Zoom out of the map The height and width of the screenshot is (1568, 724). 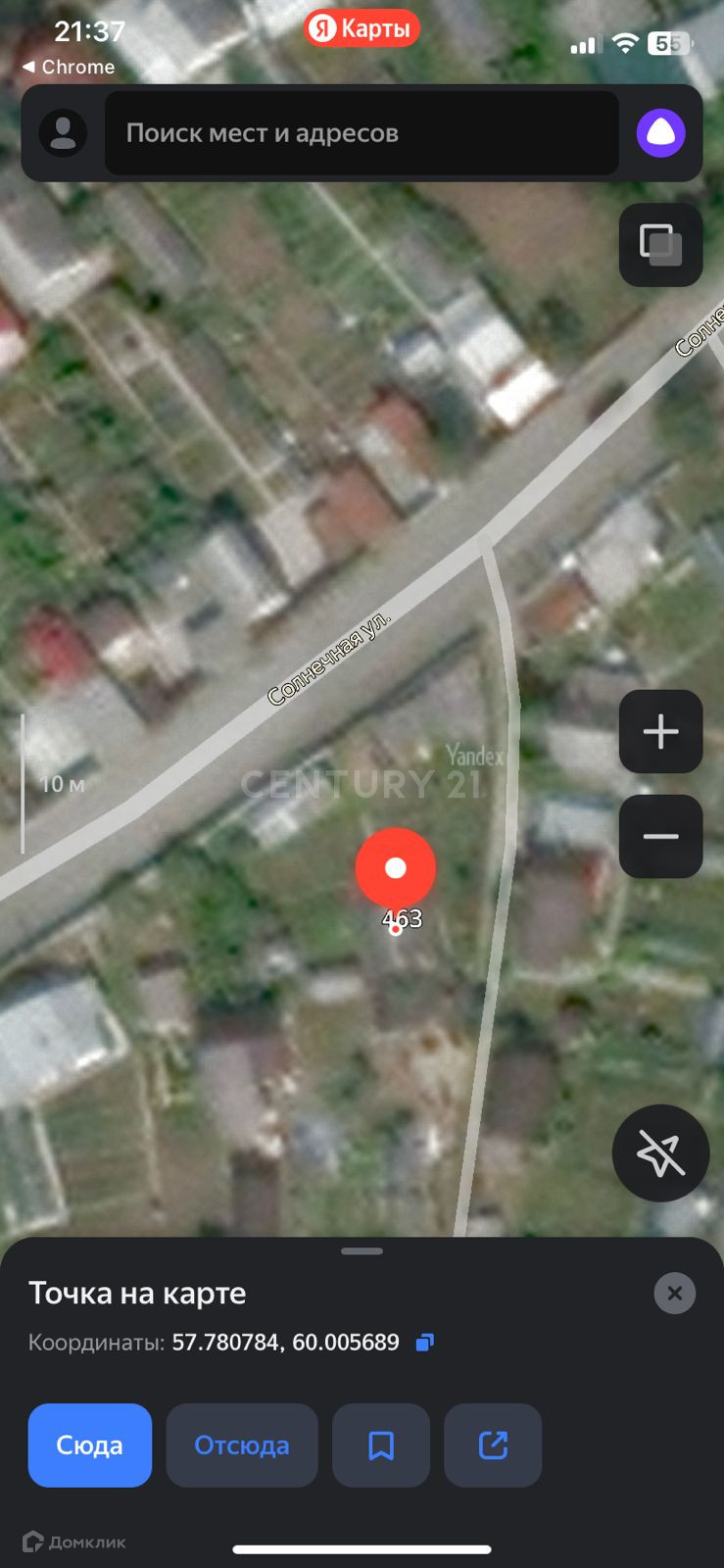(661, 836)
